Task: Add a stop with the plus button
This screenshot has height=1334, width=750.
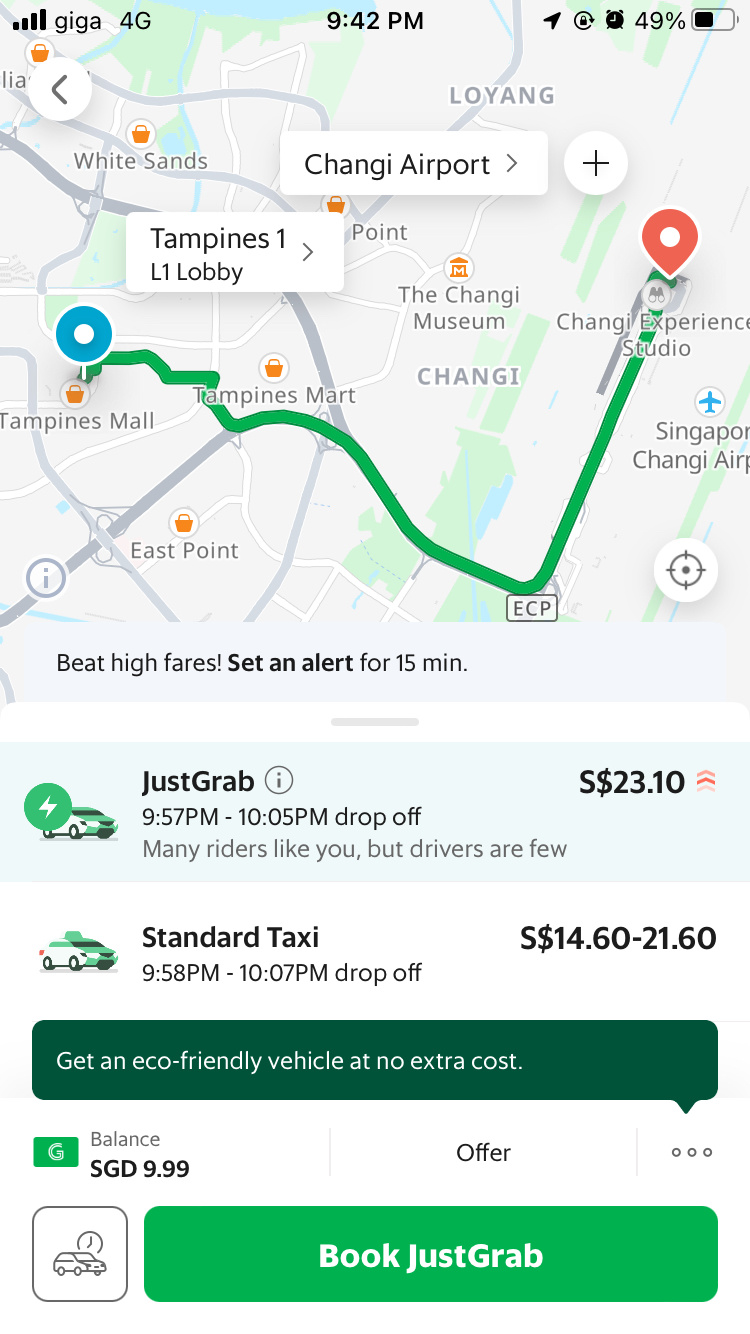Action: coord(596,163)
